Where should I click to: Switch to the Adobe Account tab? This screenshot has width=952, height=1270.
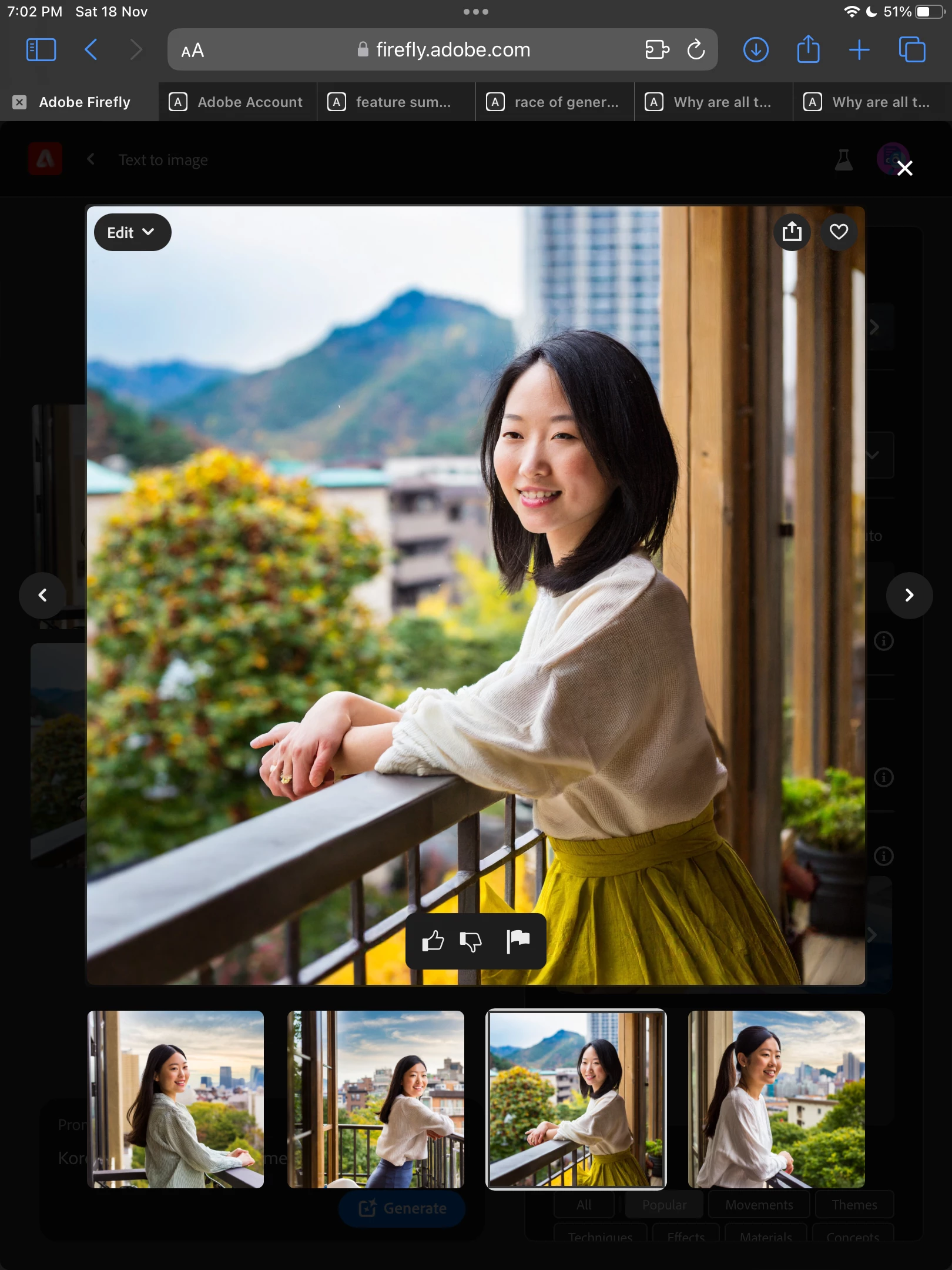pyautogui.click(x=237, y=102)
